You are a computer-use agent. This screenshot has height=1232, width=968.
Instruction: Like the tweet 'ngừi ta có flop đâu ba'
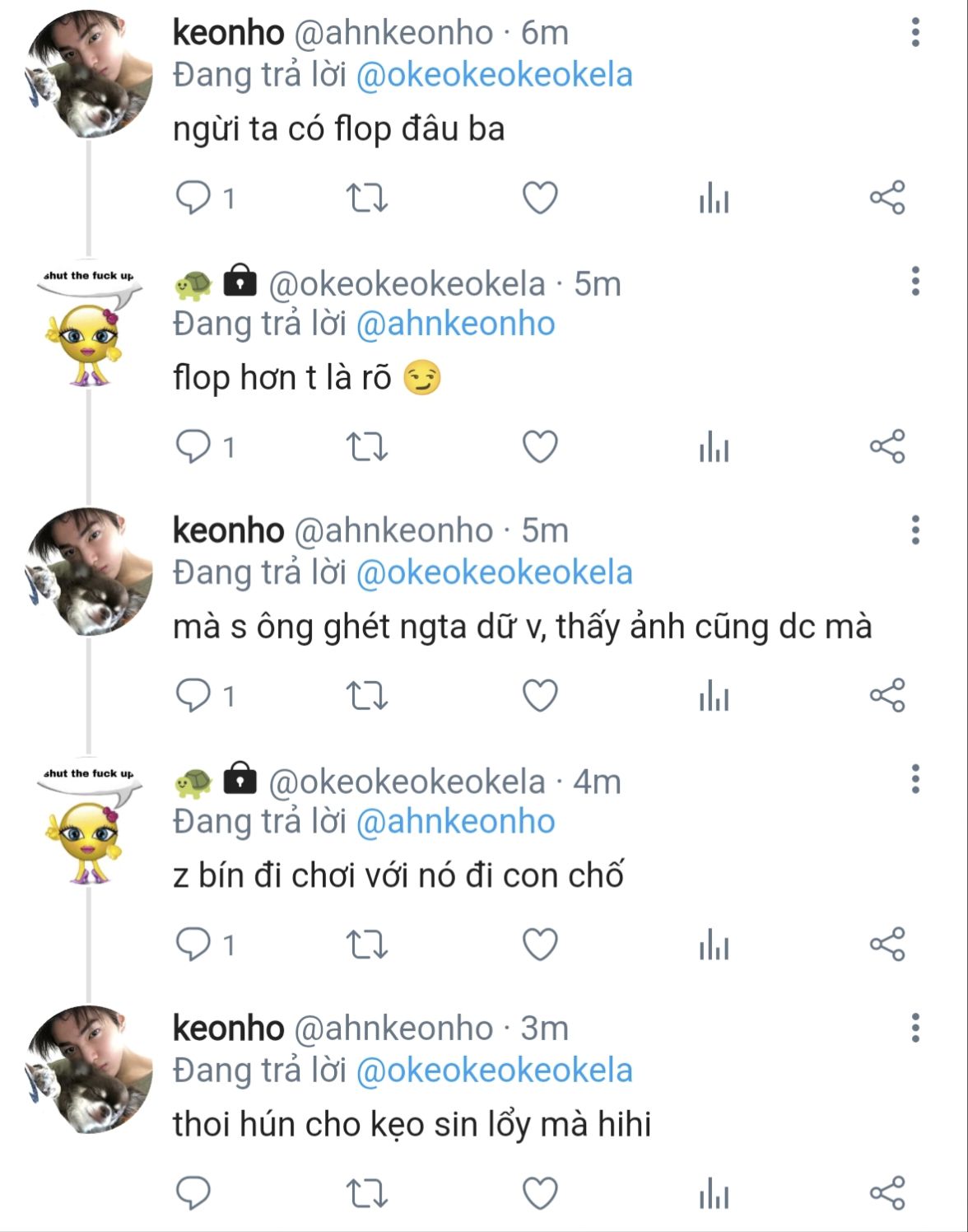pos(540,198)
